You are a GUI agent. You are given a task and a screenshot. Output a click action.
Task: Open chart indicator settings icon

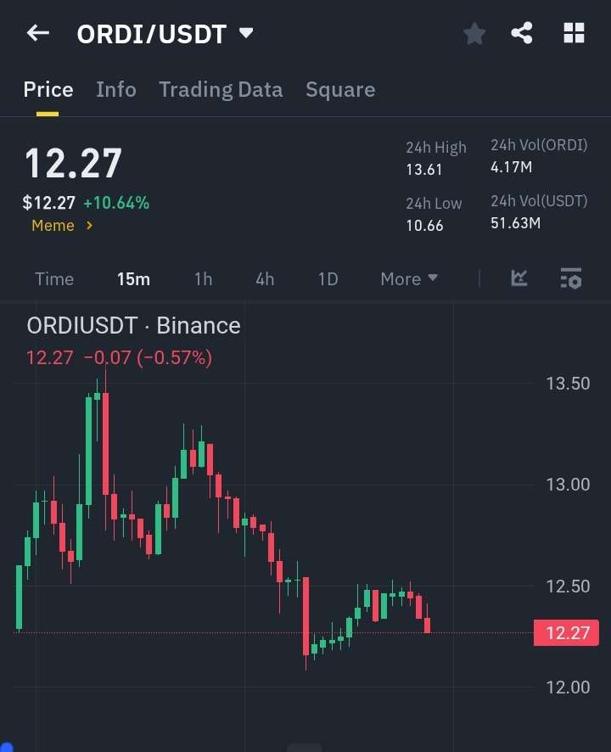571,279
